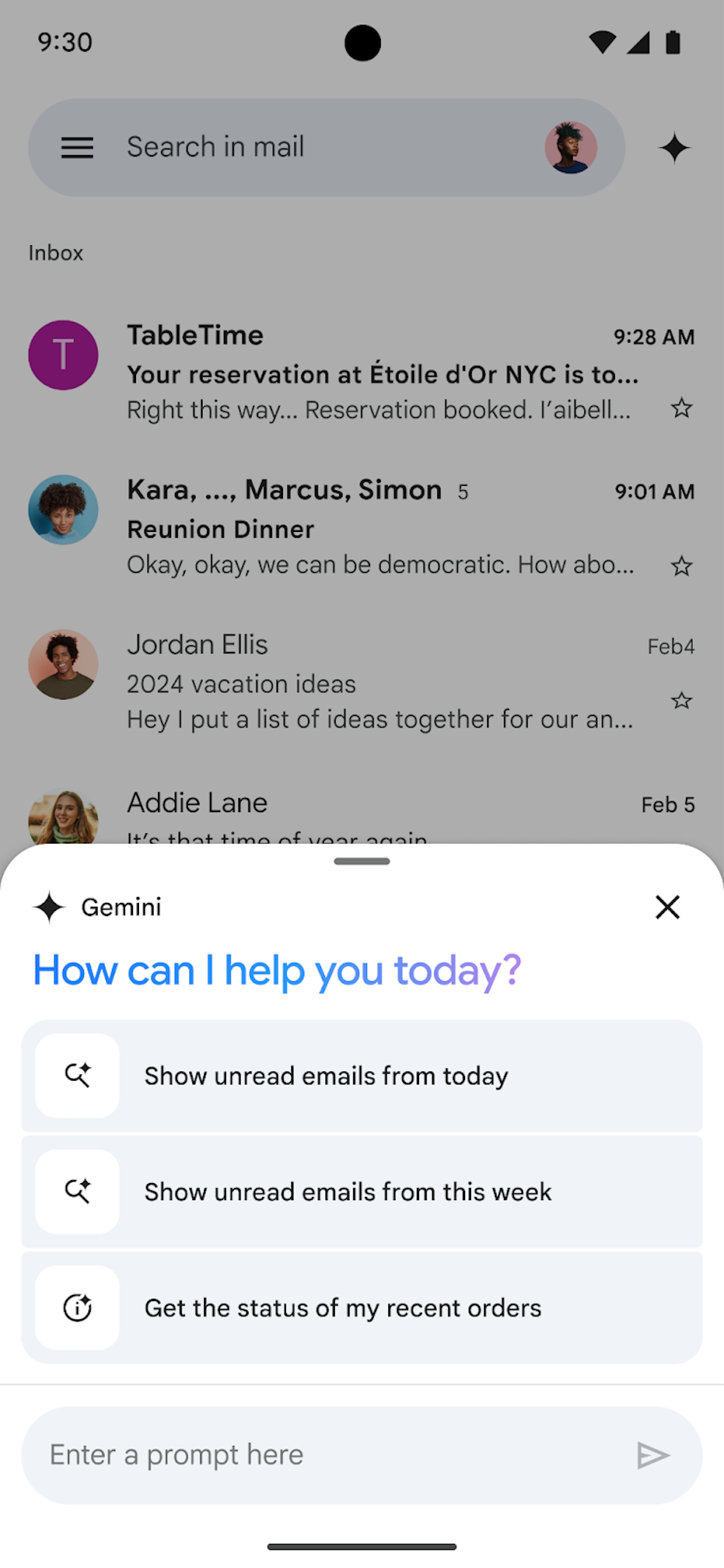The height and width of the screenshot is (1568, 724).
Task: Send the prompt with the arrow icon
Action: pyautogui.click(x=652, y=1455)
